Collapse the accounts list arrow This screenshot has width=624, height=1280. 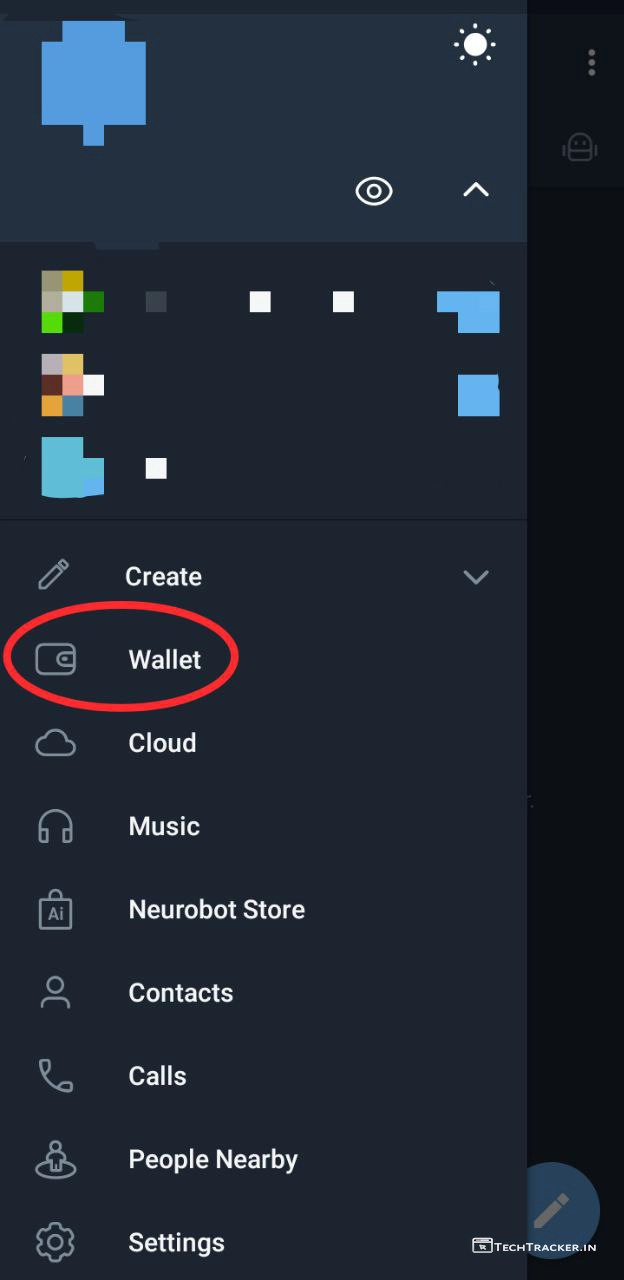point(476,190)
